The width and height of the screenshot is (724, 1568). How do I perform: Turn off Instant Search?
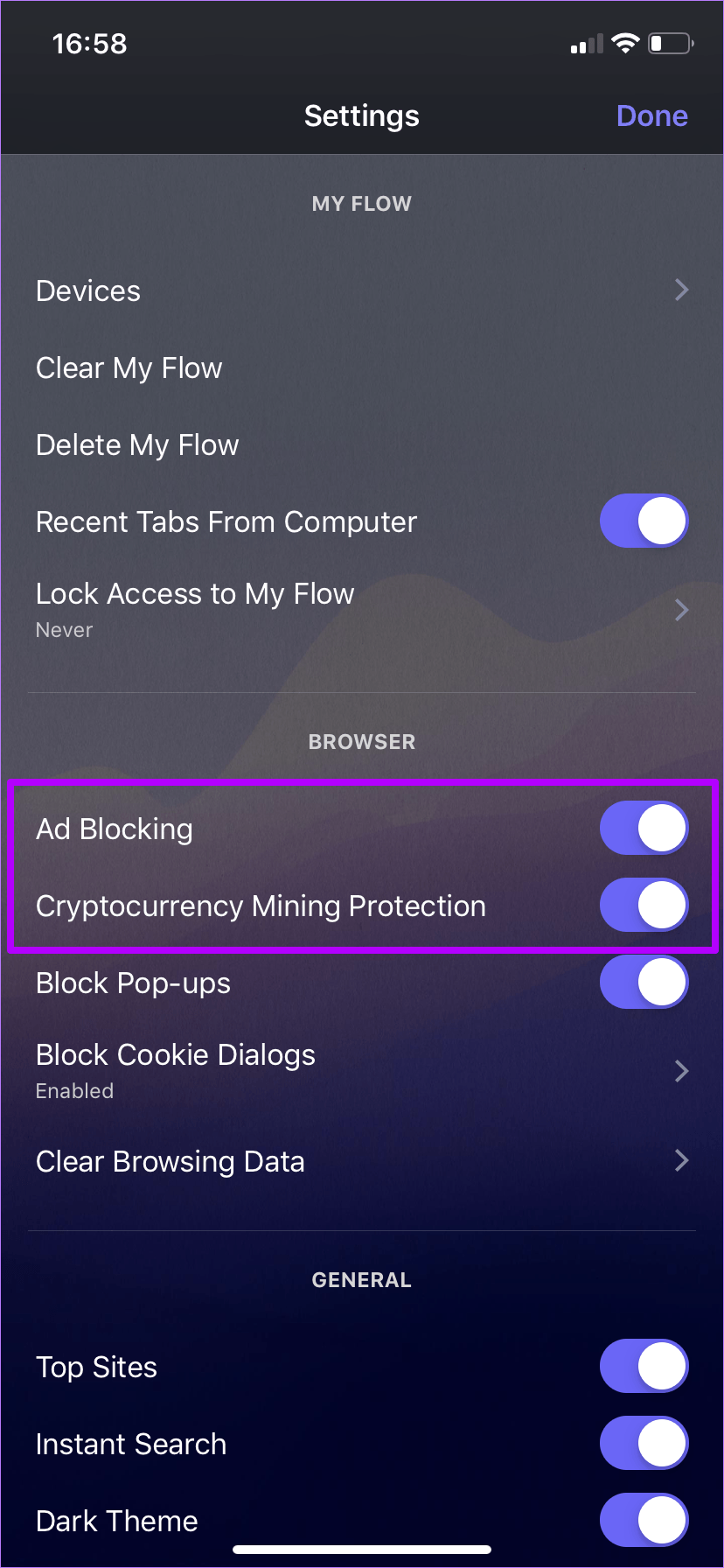pyautogui.click(x=644, y=1444)
